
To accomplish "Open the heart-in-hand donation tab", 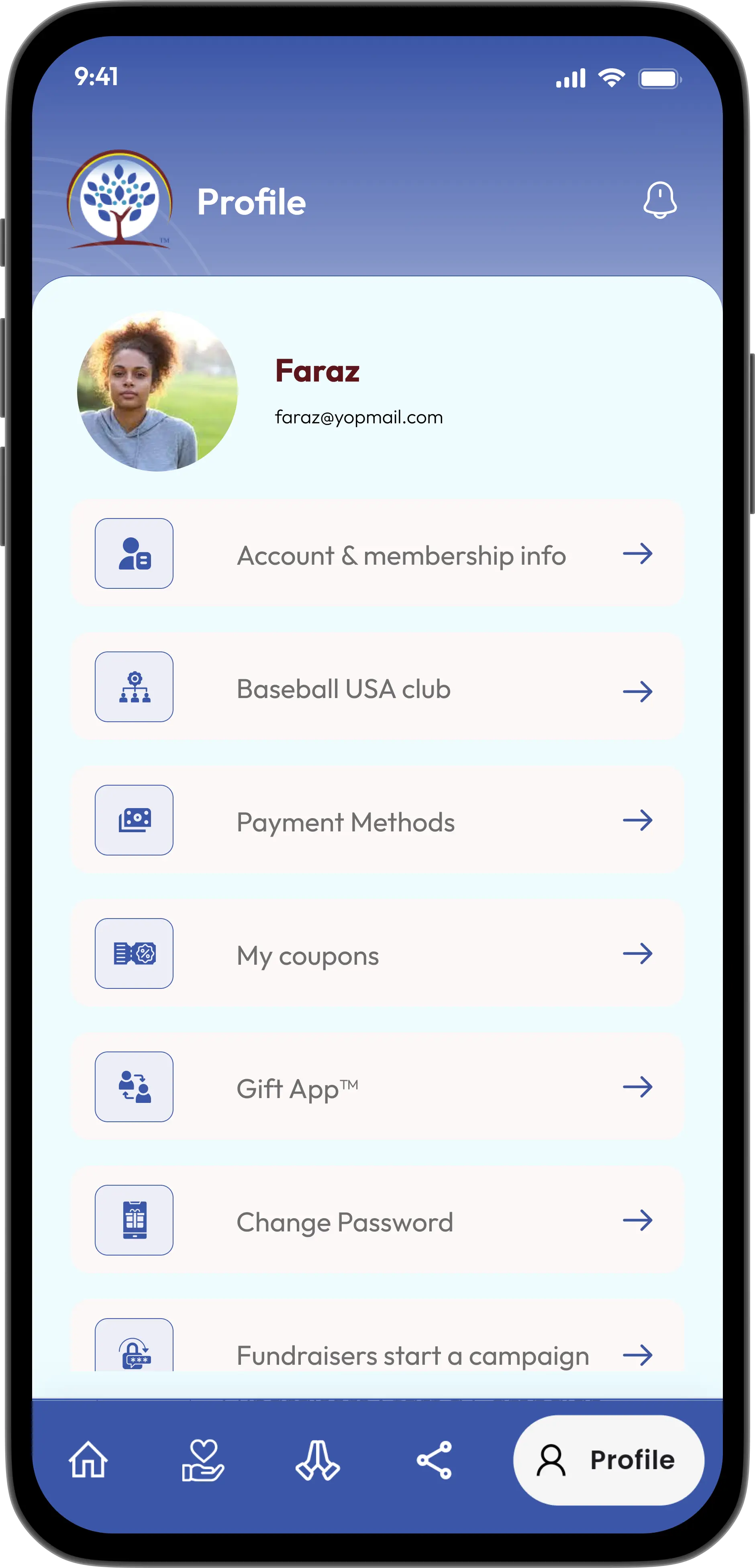I will point(203,1460).
